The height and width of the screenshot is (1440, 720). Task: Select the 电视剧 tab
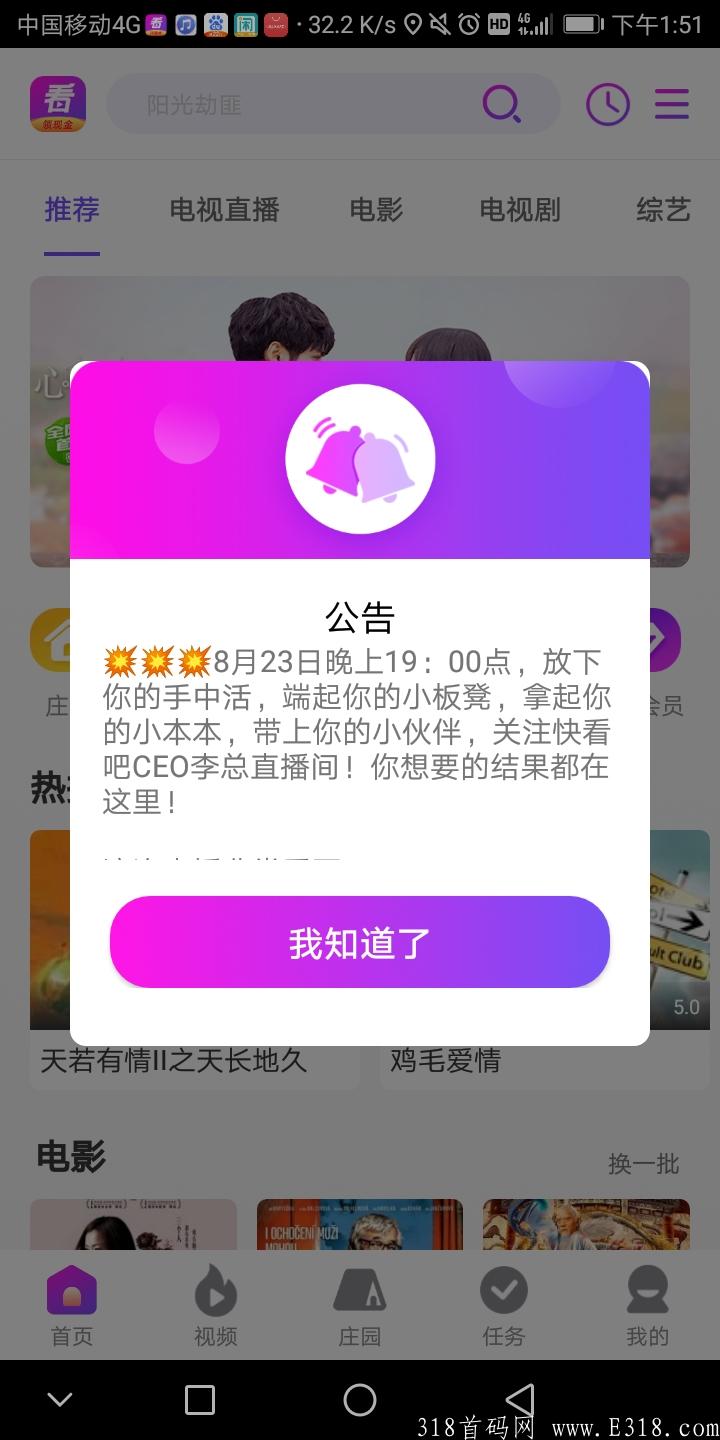click(x=520, y=210)
